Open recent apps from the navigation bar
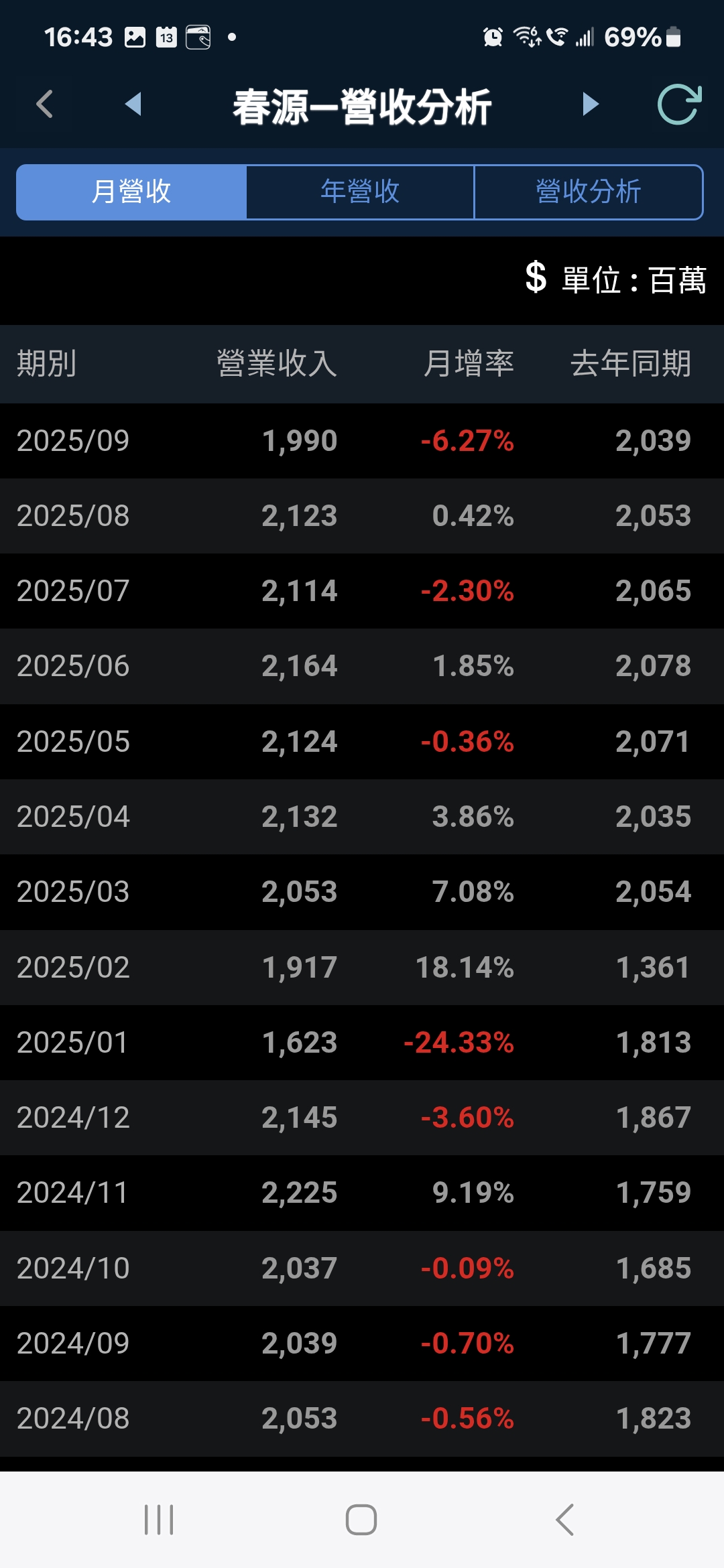Screen dimensions: 724x1568 coord(159,1520)
